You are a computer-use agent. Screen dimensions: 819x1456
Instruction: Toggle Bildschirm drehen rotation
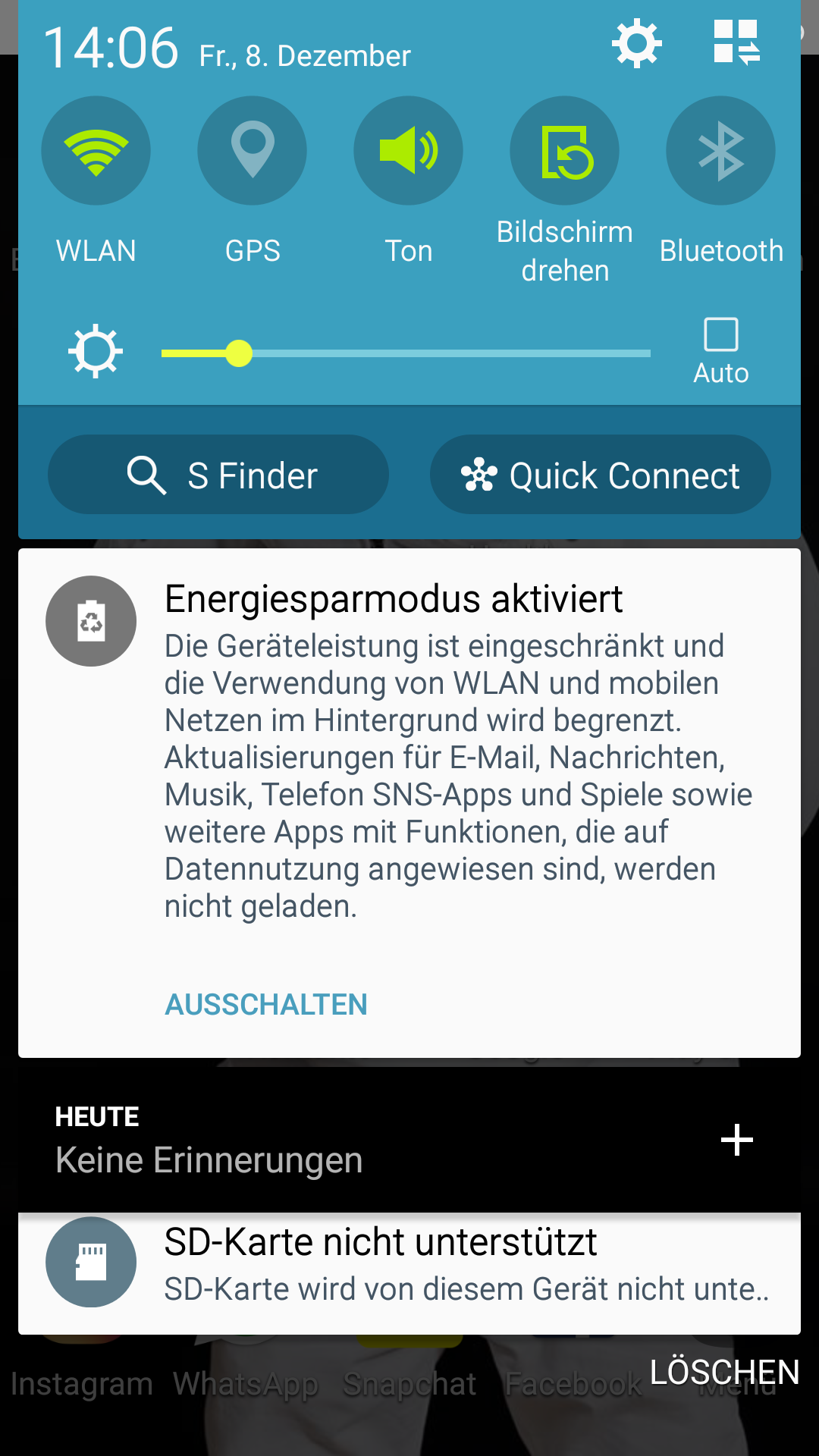[564, 151]
